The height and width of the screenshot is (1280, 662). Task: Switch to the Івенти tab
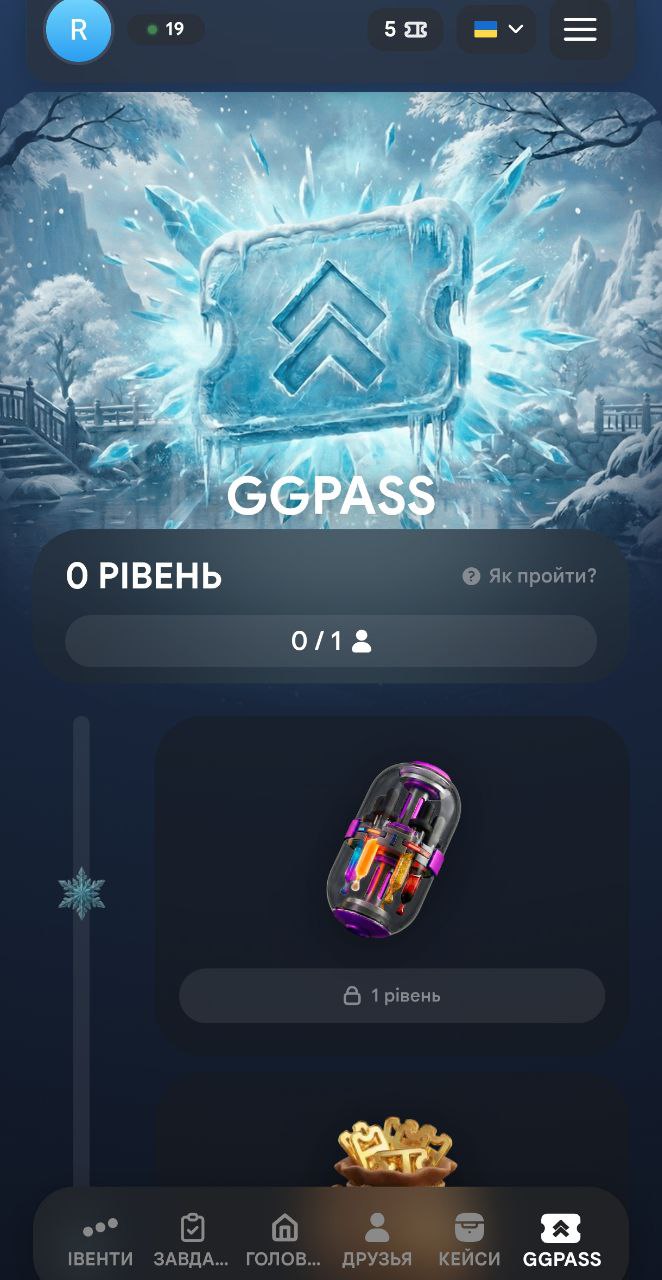click(x=100, y=1241)
